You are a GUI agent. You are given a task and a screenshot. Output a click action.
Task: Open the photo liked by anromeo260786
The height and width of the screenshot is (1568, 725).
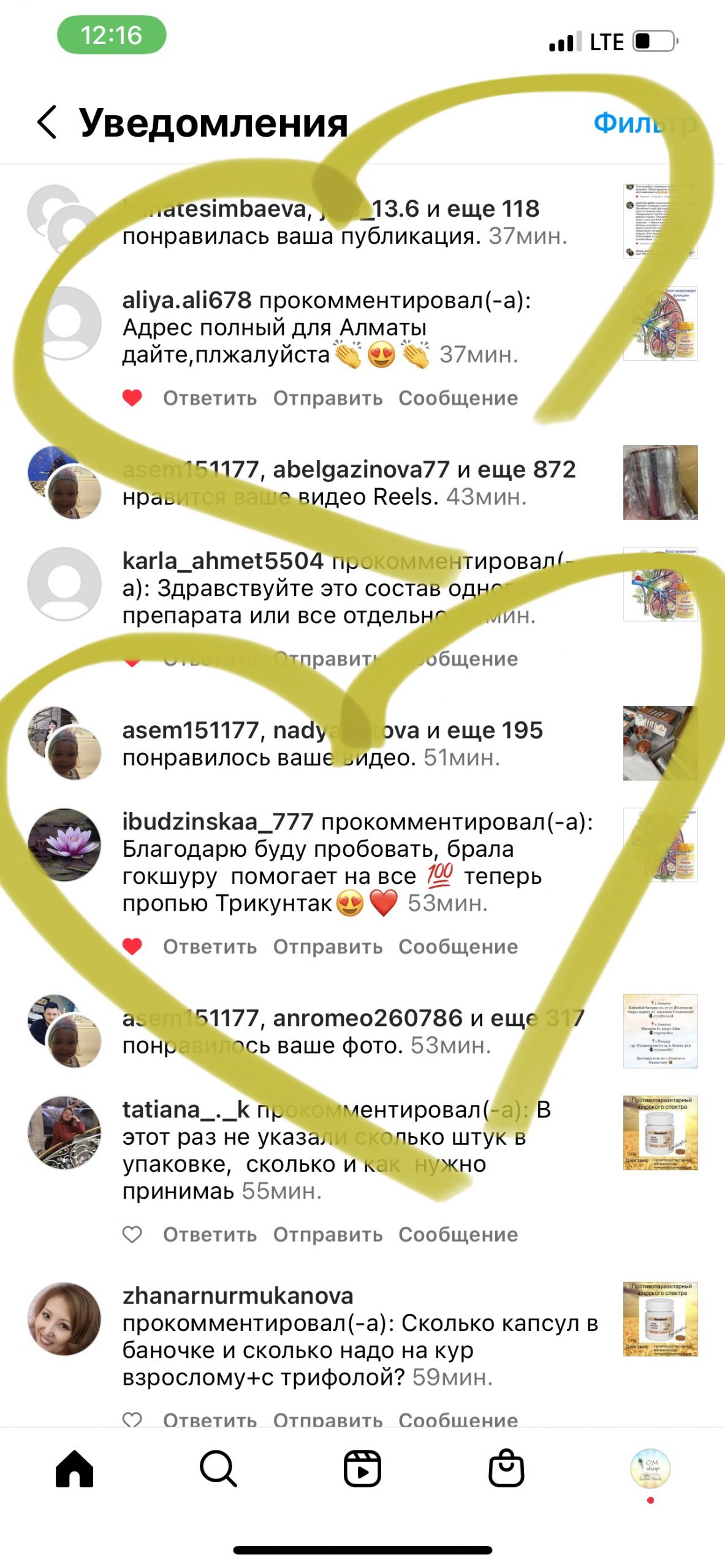(660, 1031)
